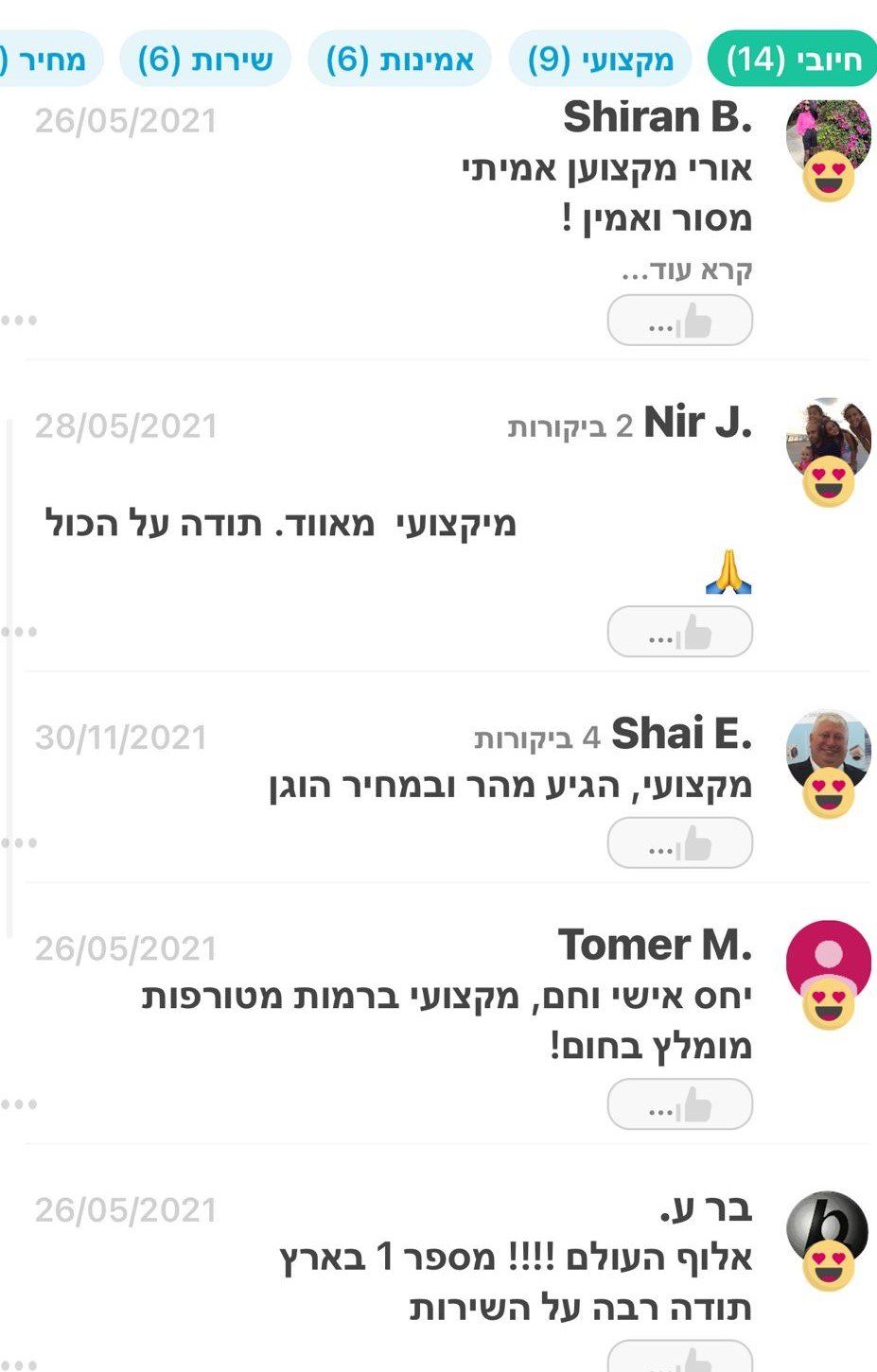This screenshot has height=1372, width=877.
Task: Open options menu for Tomer M.'s review
Action: pyautogui.click(x=19, y=1103)
